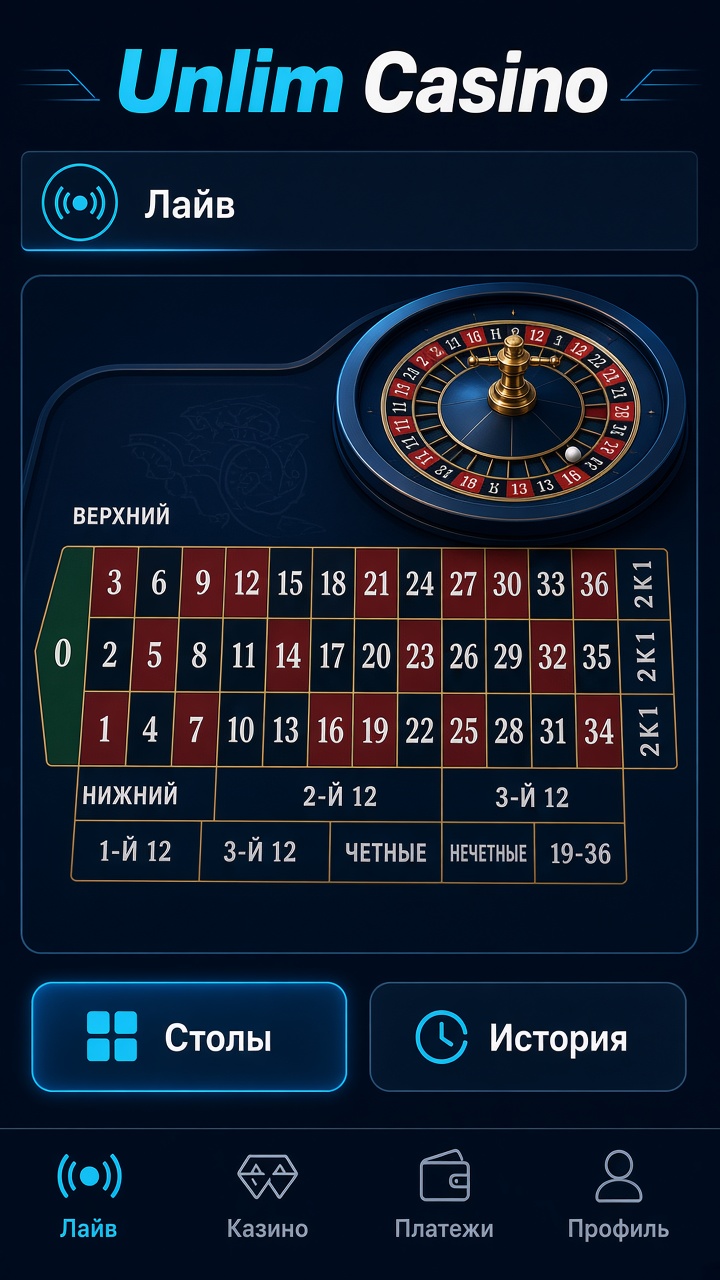Open the Столы tables list
The width and height of the screenshot is (720, 1280).
189,1037
